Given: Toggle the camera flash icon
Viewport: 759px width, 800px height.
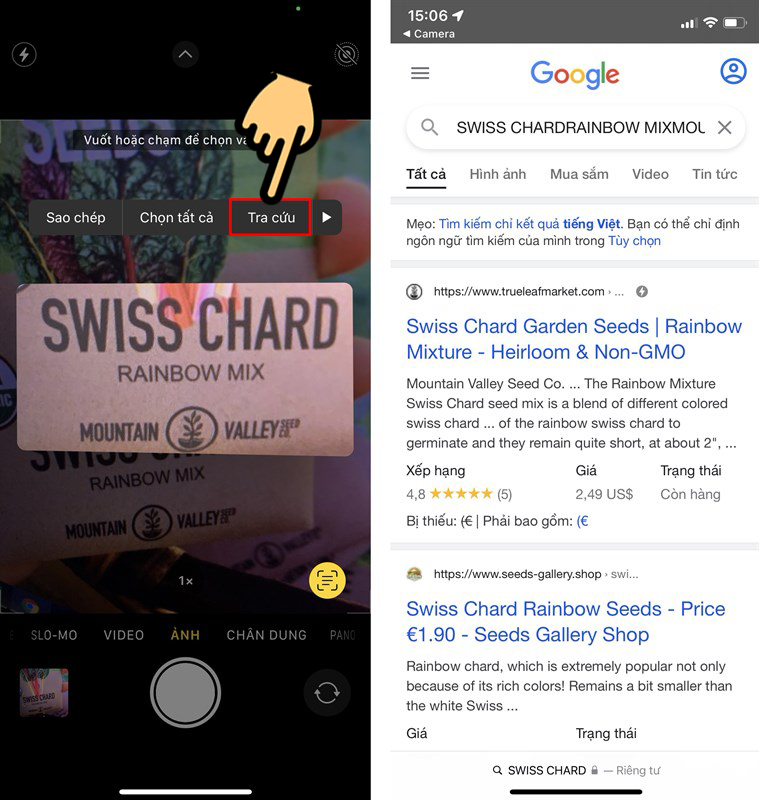Looking at the screenshot, I should click(23, 54).
